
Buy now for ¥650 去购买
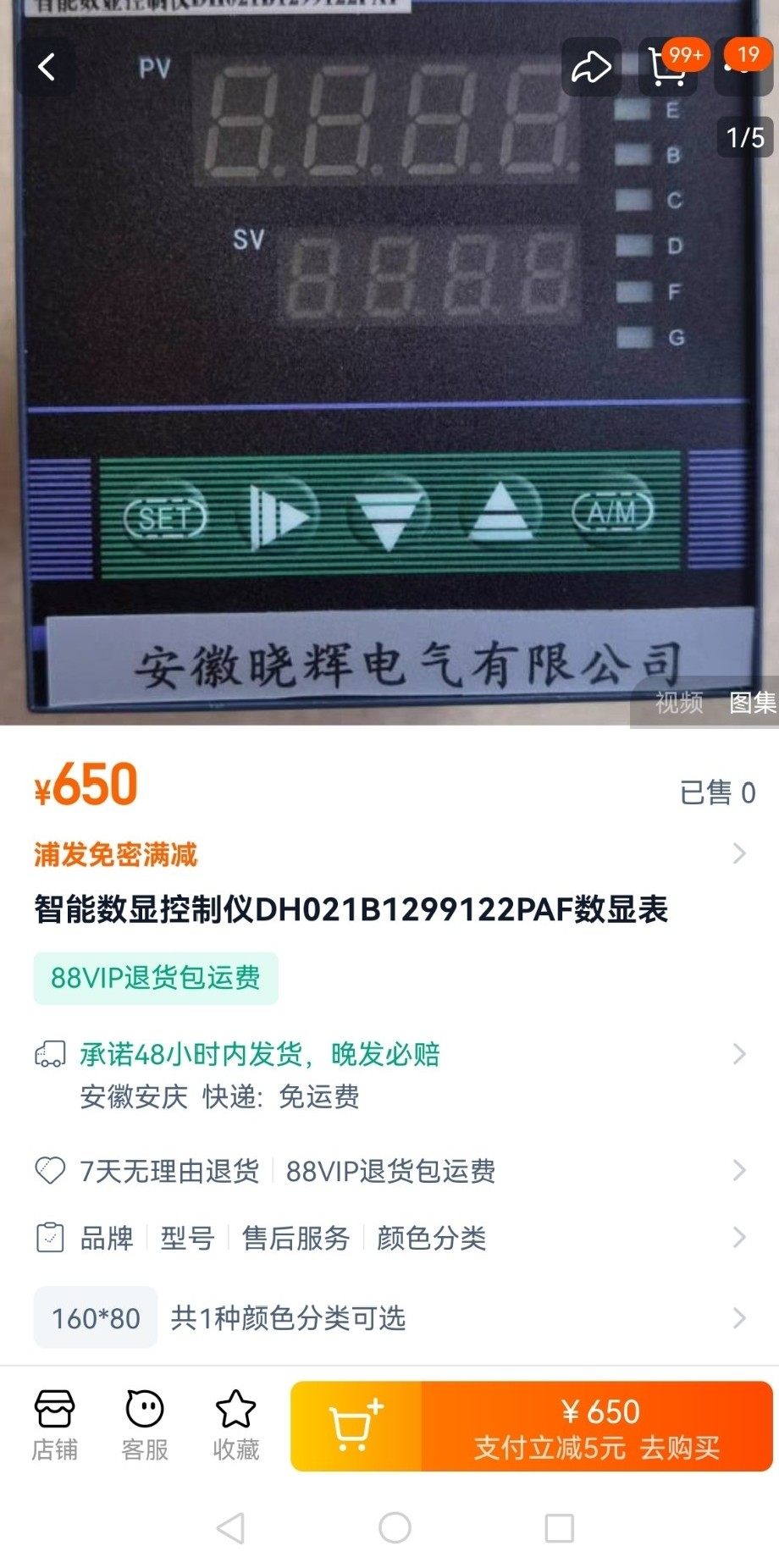tap(597, 1426)
